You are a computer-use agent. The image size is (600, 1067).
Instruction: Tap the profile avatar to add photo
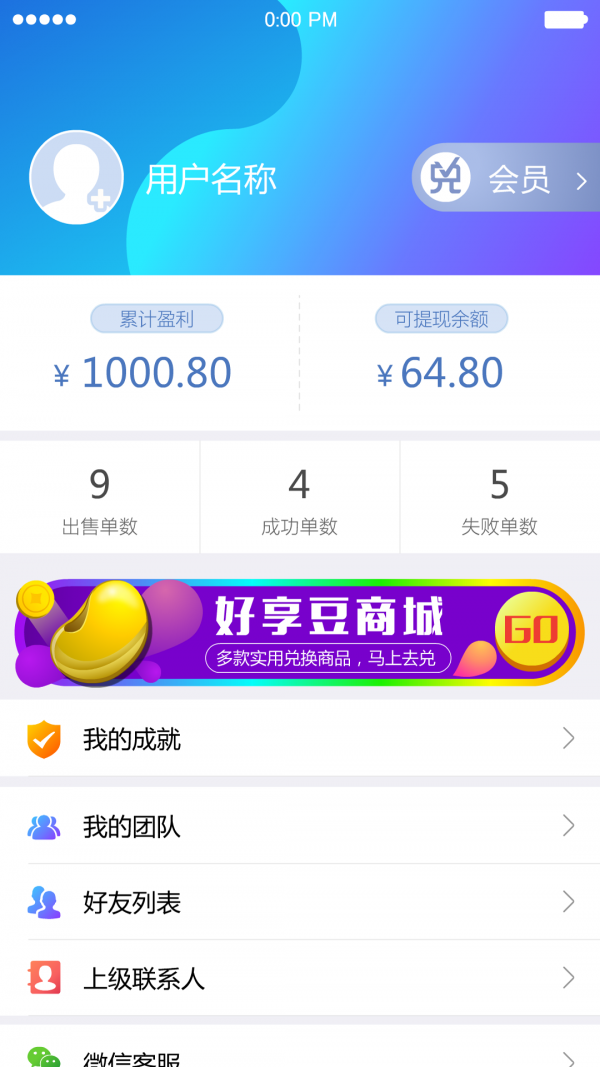click(x=76, y=177)
